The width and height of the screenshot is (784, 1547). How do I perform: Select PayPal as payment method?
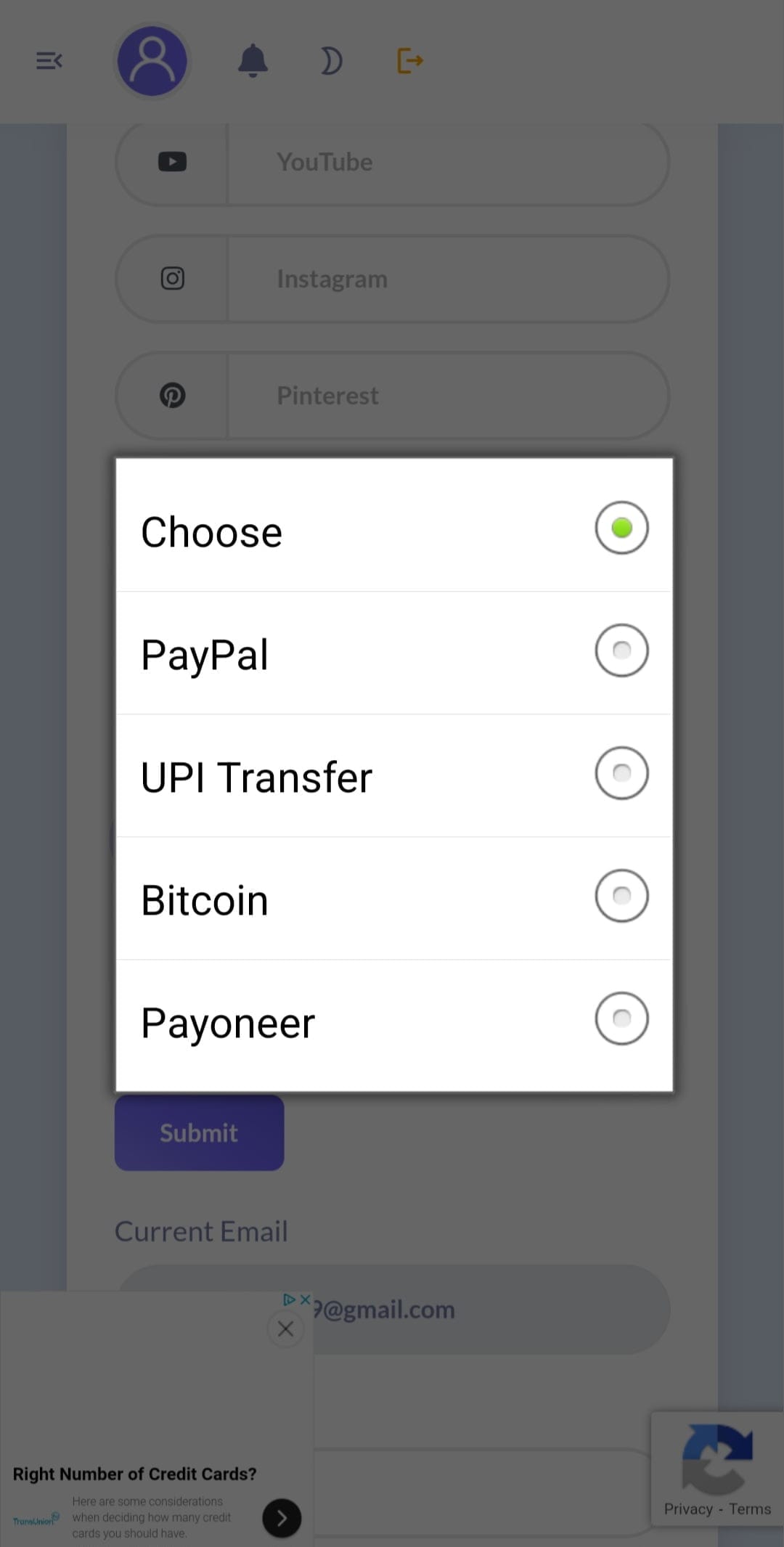coord(393,652)
